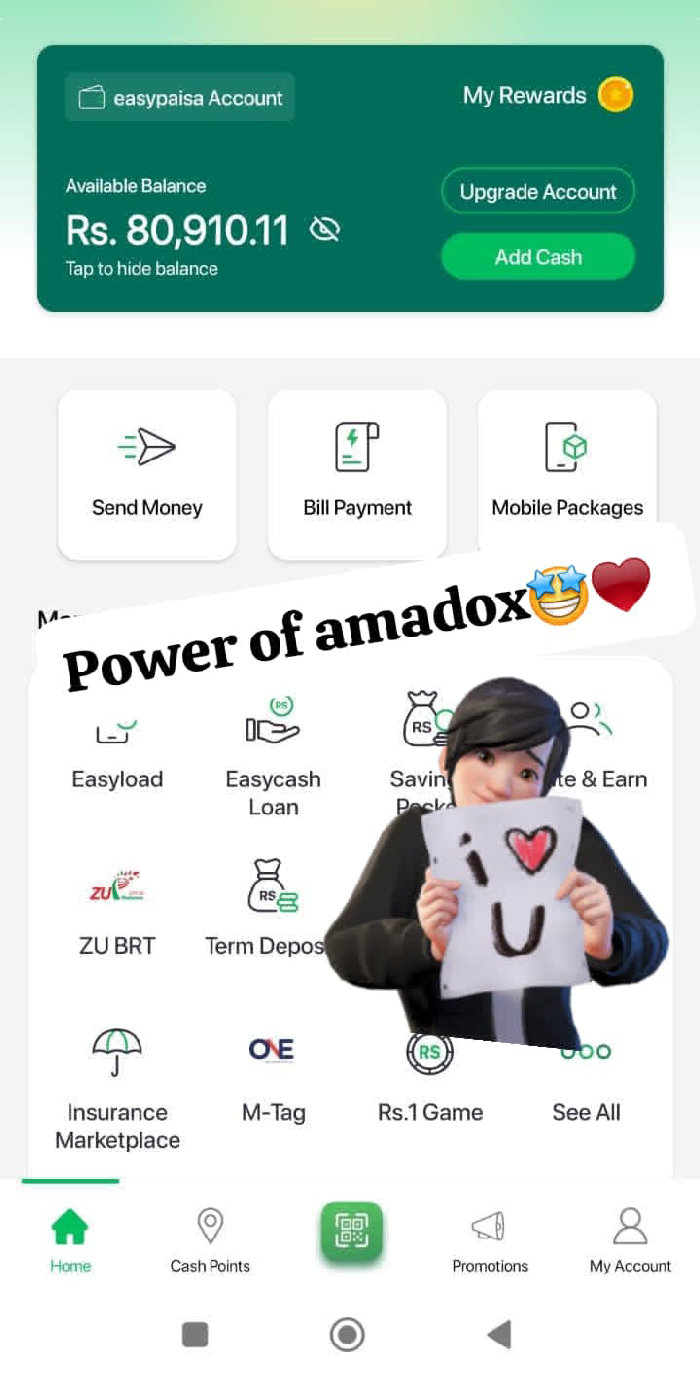Switch to Cash Points tab
The height and width of the screenshot is (1379, 700).
pos(210,1240)
